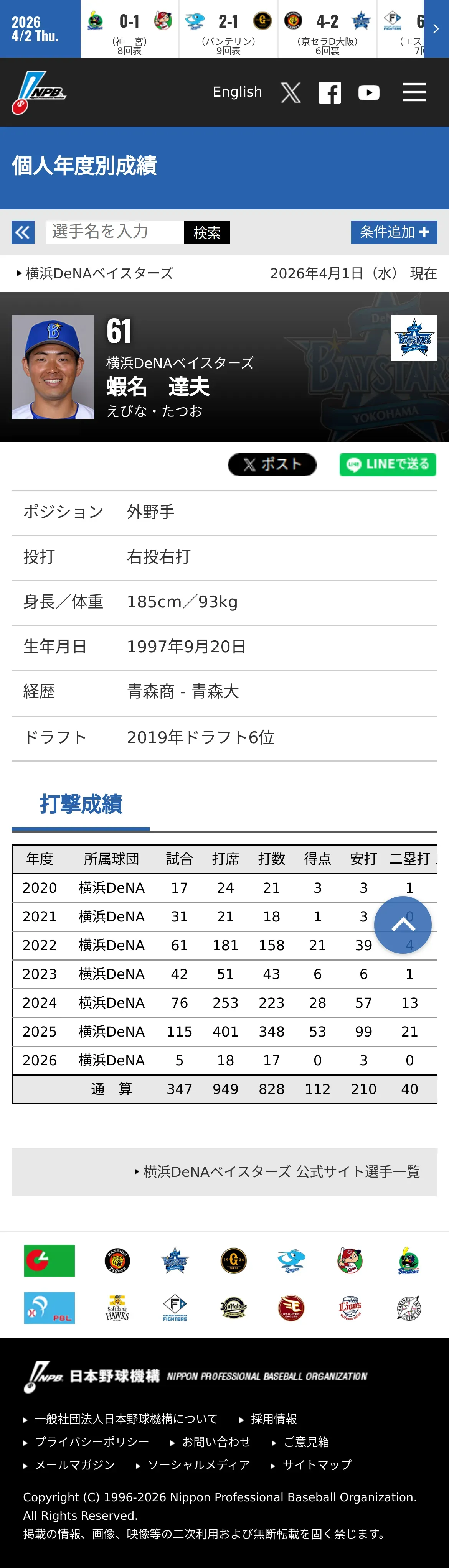Open the お問い合わせ footer link
449x1568 pixels.
coord(211,1442)
